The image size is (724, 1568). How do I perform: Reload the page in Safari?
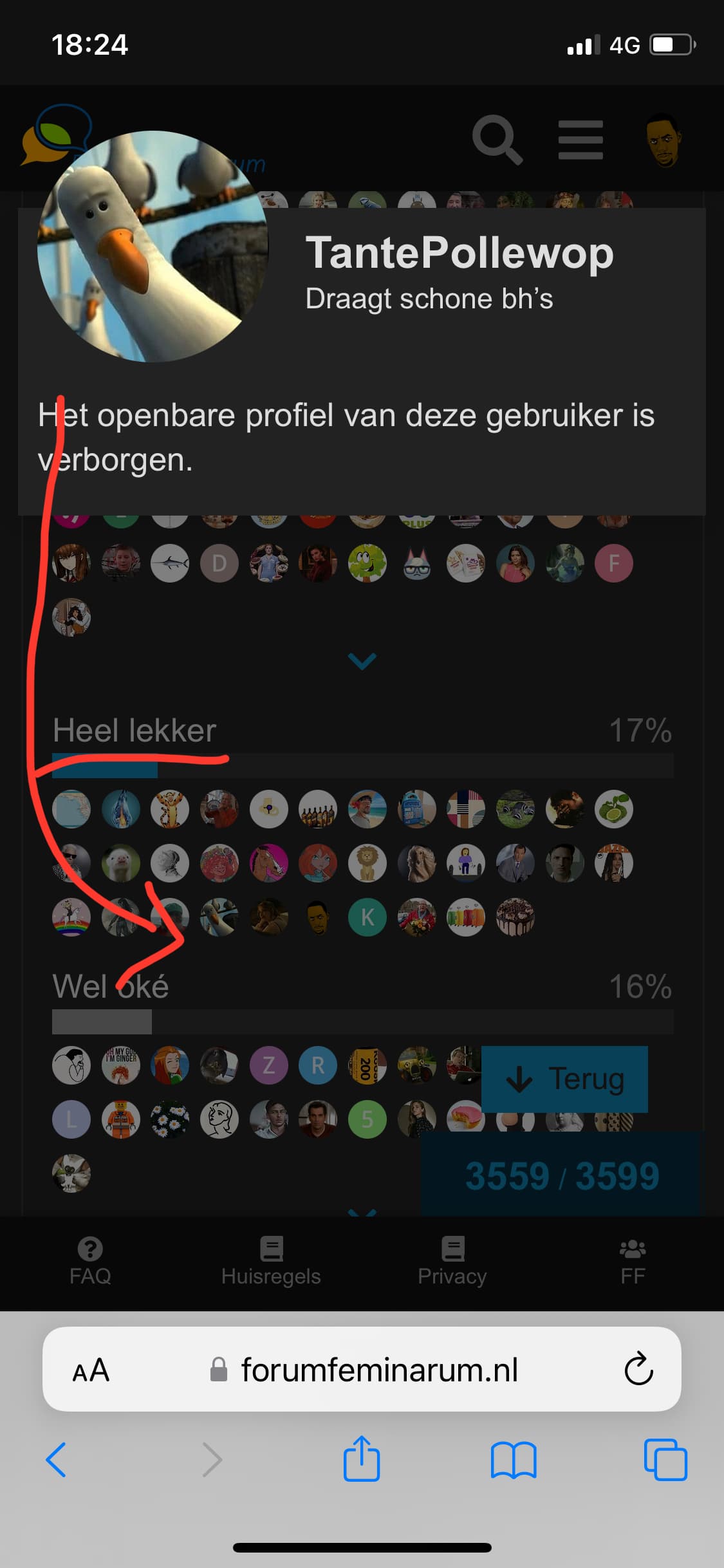(x=638, y=1368)
